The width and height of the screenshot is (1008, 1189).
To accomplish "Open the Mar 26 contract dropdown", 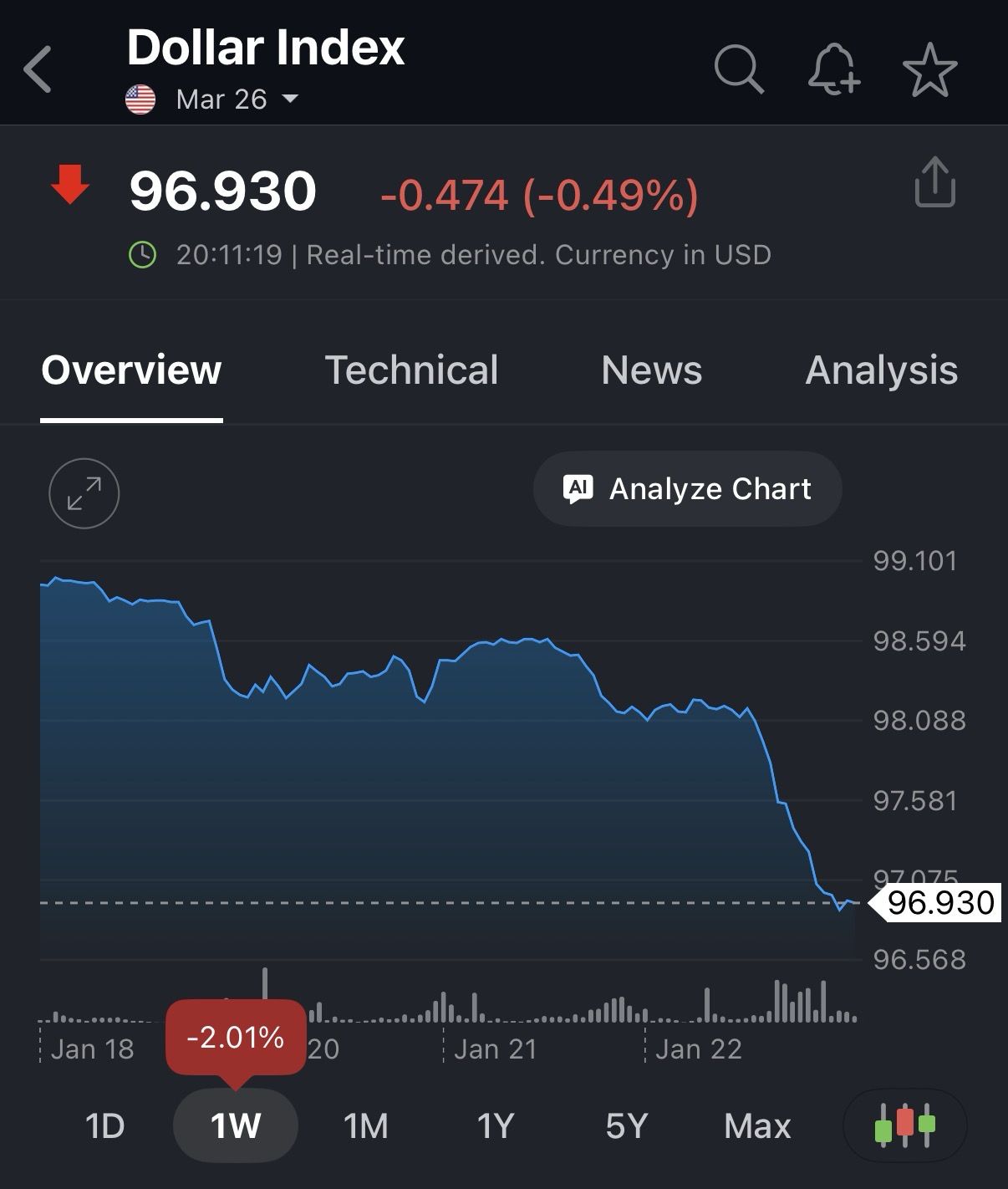I will pyautogui.click(x=237, y=100).
